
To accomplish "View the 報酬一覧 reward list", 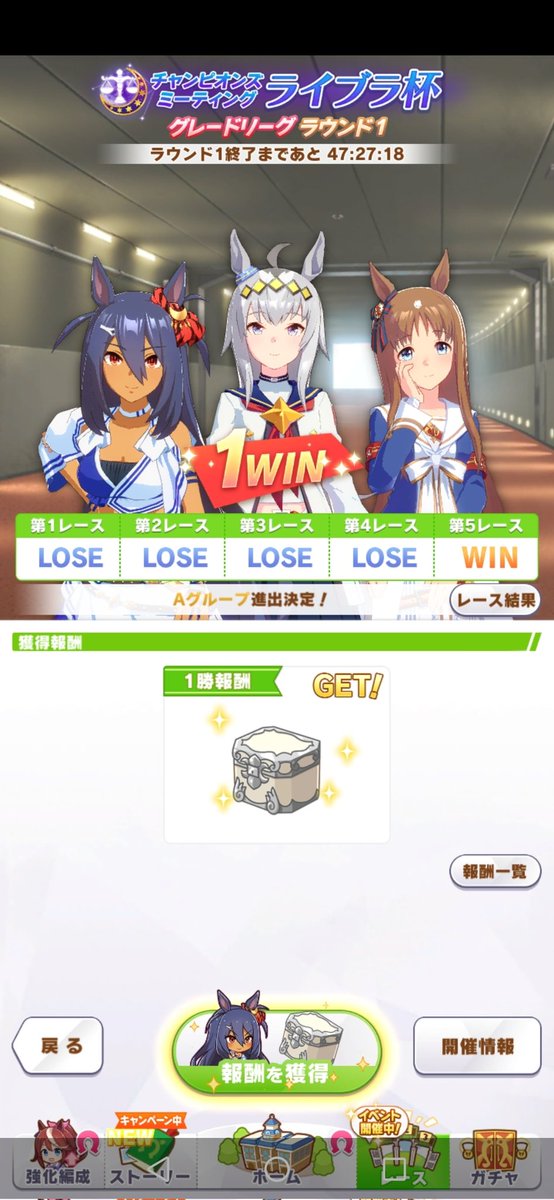I will click(495, 871).
